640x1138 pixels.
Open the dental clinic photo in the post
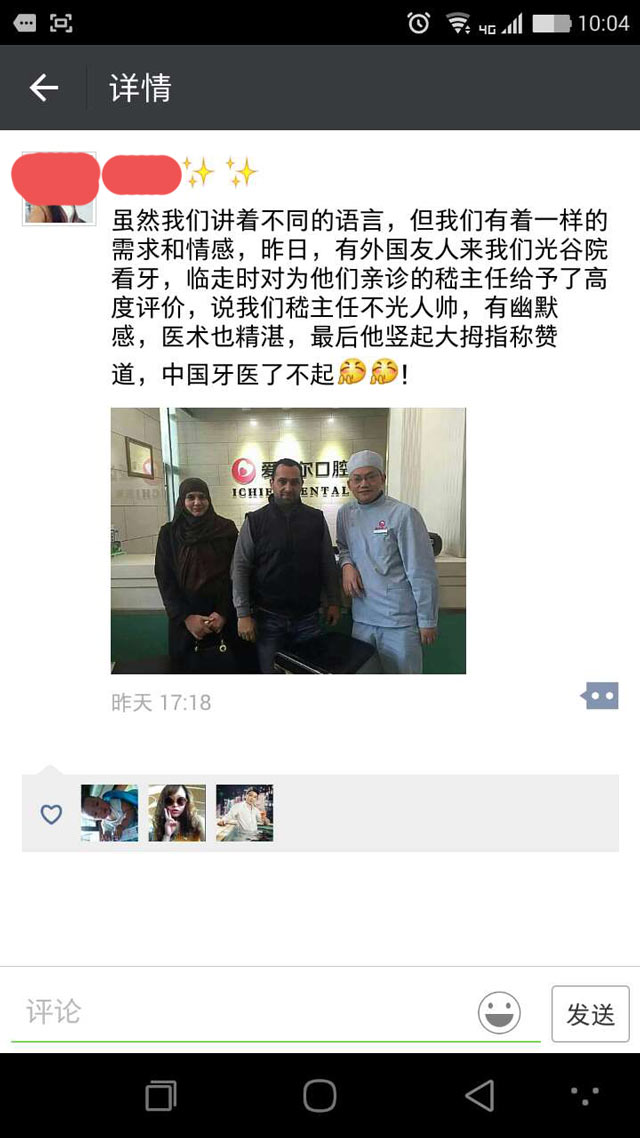[288, 540]
